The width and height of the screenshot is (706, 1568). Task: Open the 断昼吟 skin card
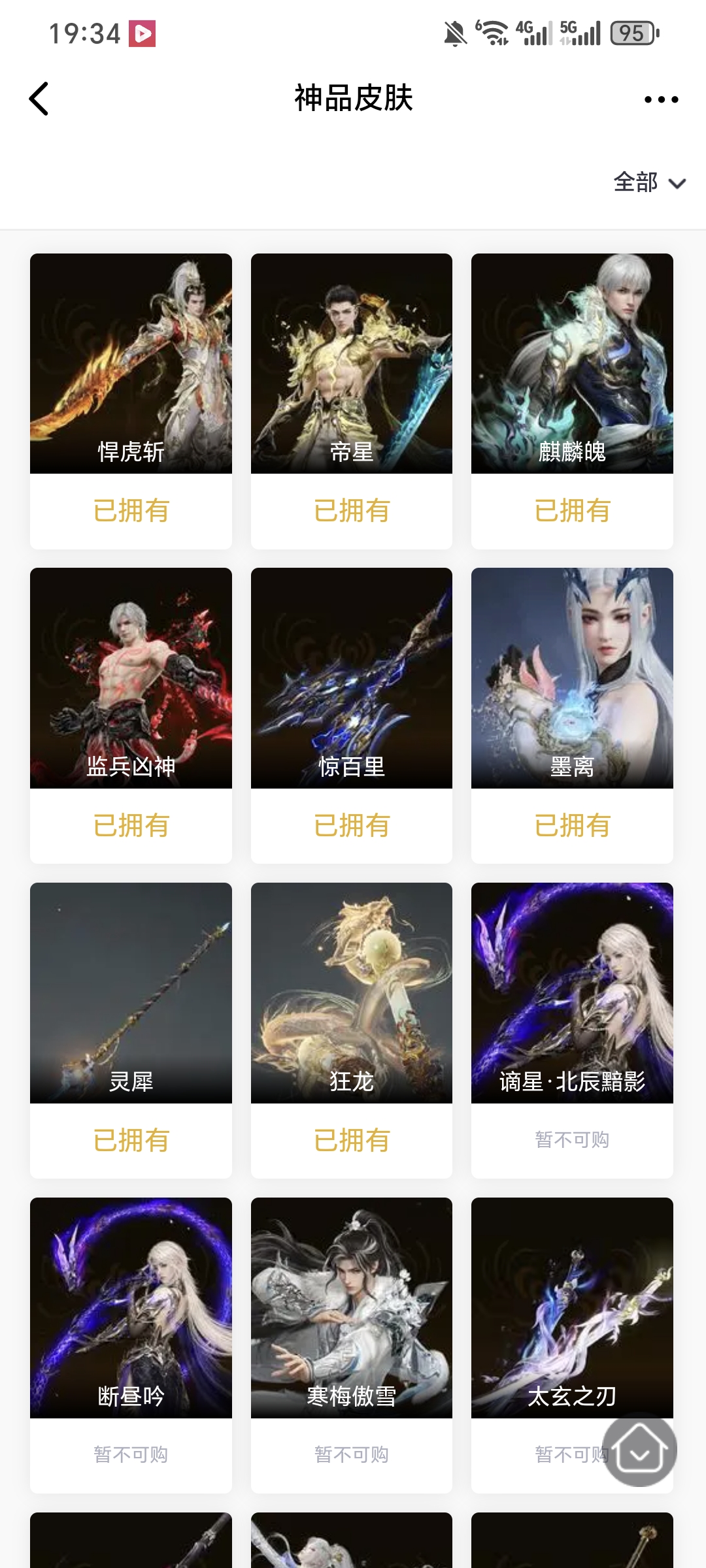click(x=131, y=1308)
